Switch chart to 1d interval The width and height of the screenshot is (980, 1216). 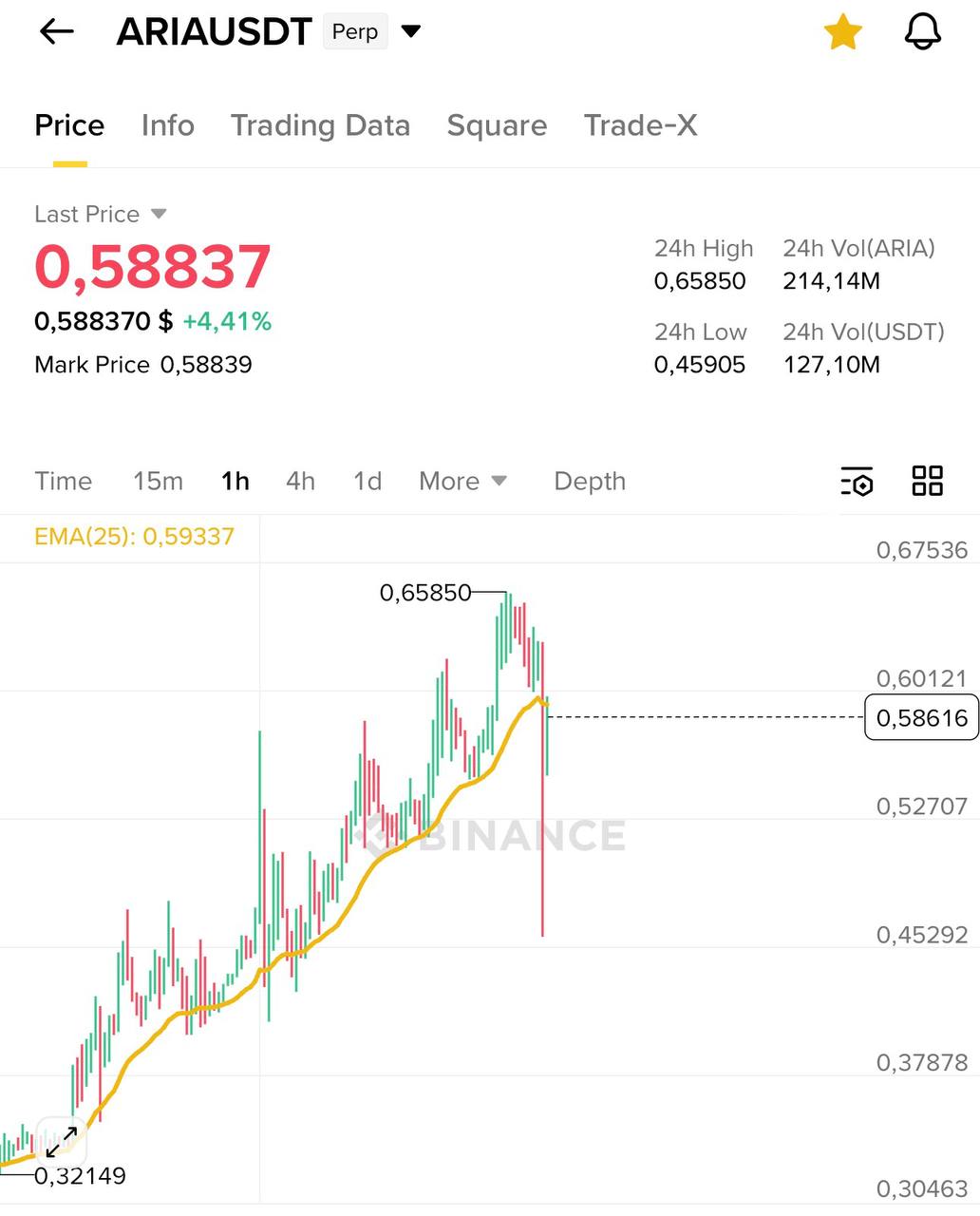point(367,481)
